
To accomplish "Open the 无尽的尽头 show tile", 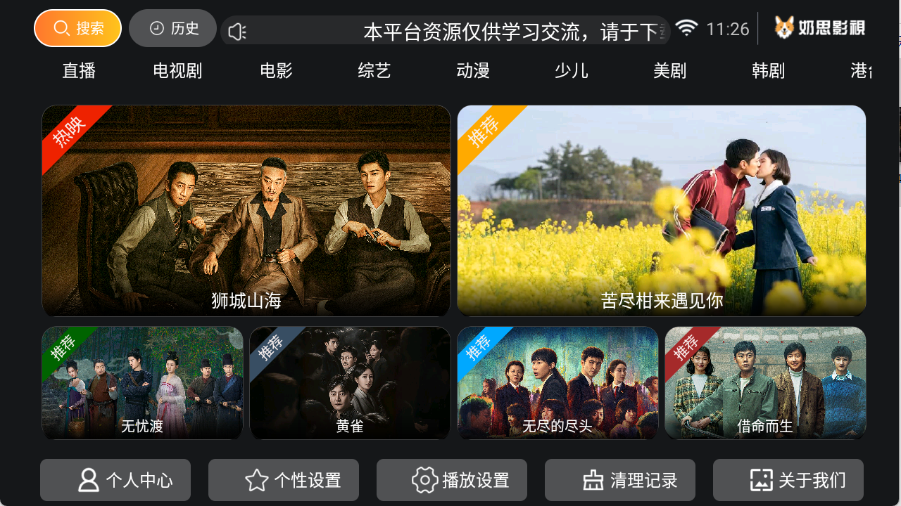I will pos(557,383).
